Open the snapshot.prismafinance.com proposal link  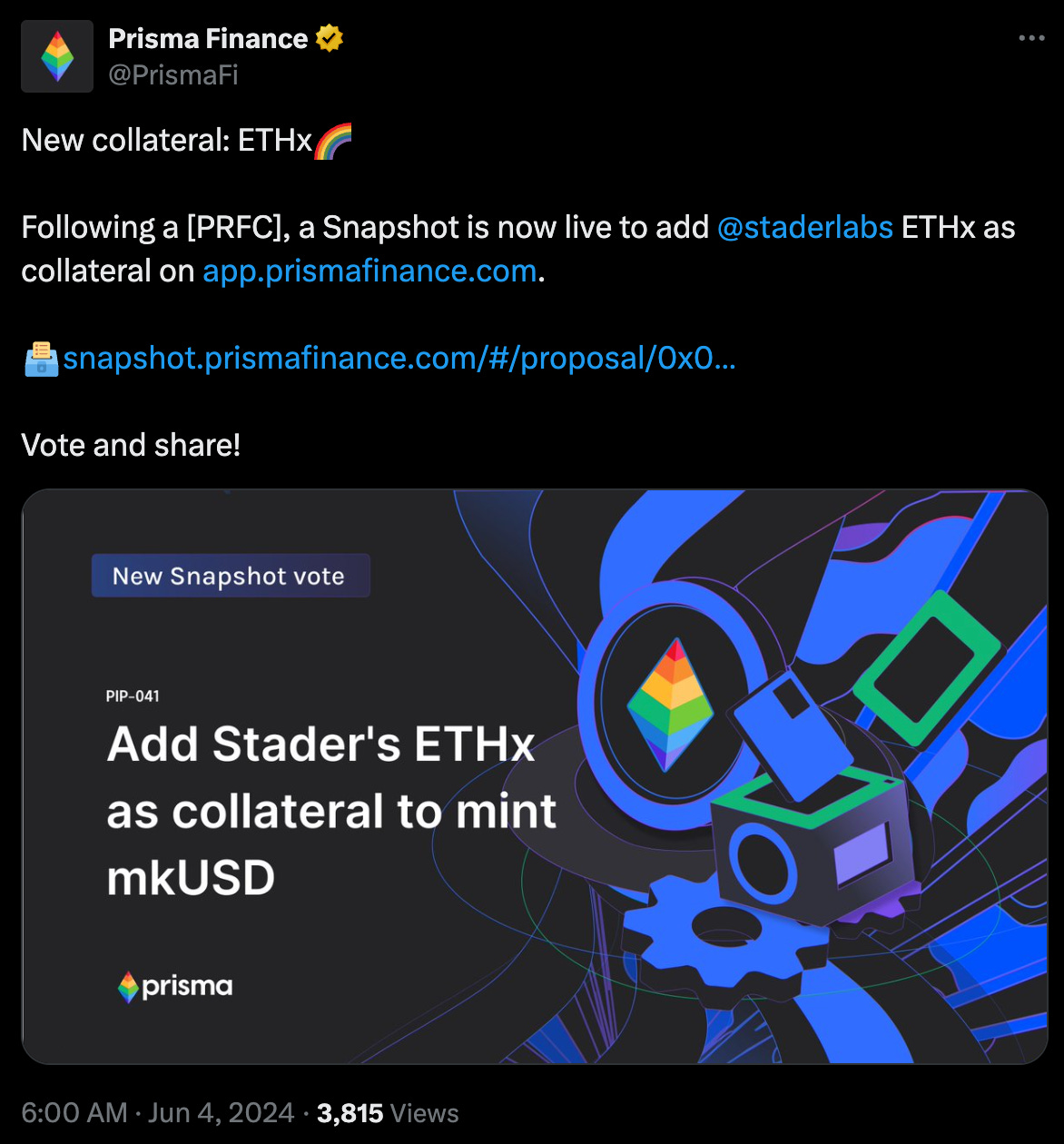(399, 358)
